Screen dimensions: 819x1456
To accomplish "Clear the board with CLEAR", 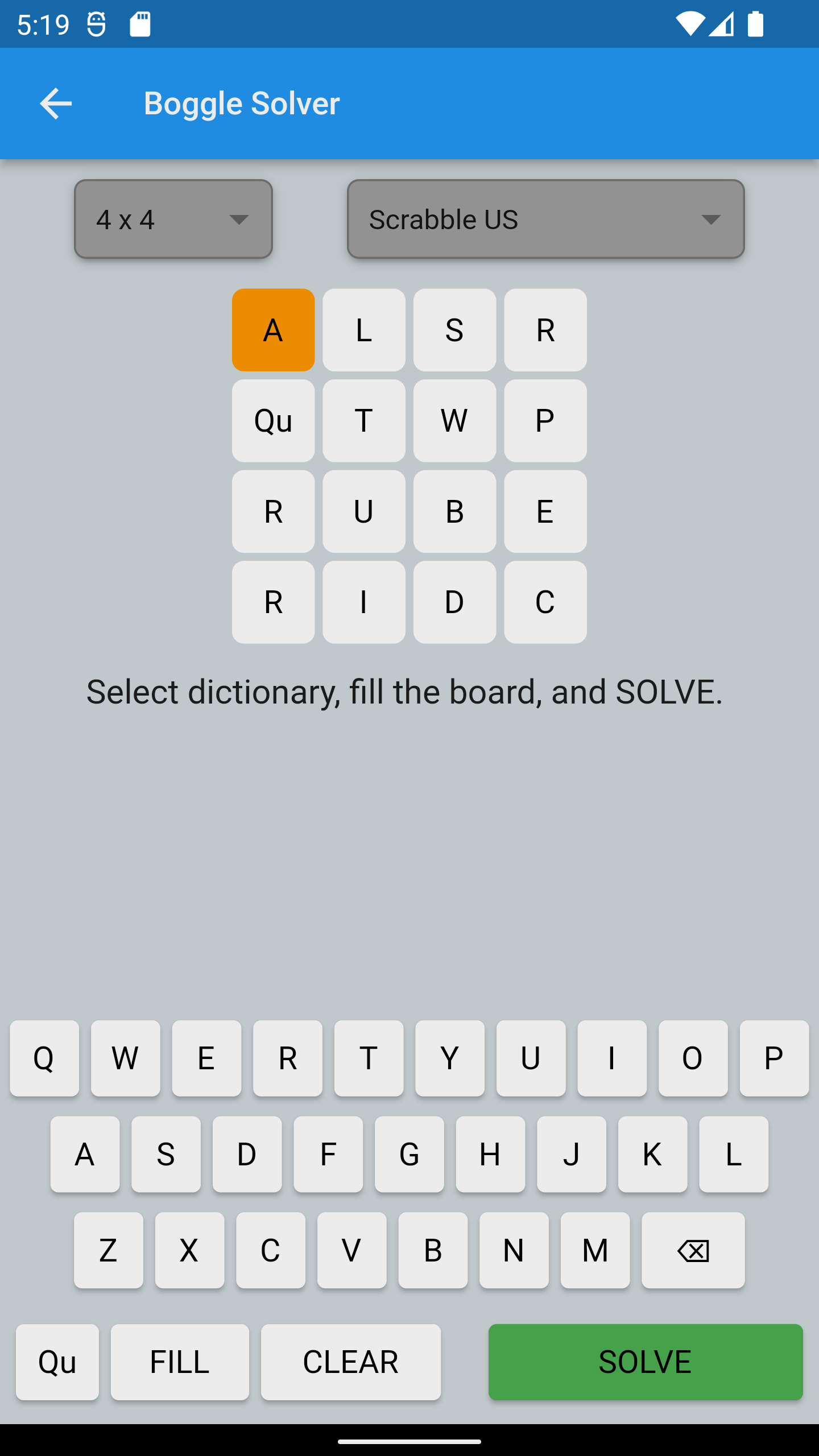I will (350, 1362).
